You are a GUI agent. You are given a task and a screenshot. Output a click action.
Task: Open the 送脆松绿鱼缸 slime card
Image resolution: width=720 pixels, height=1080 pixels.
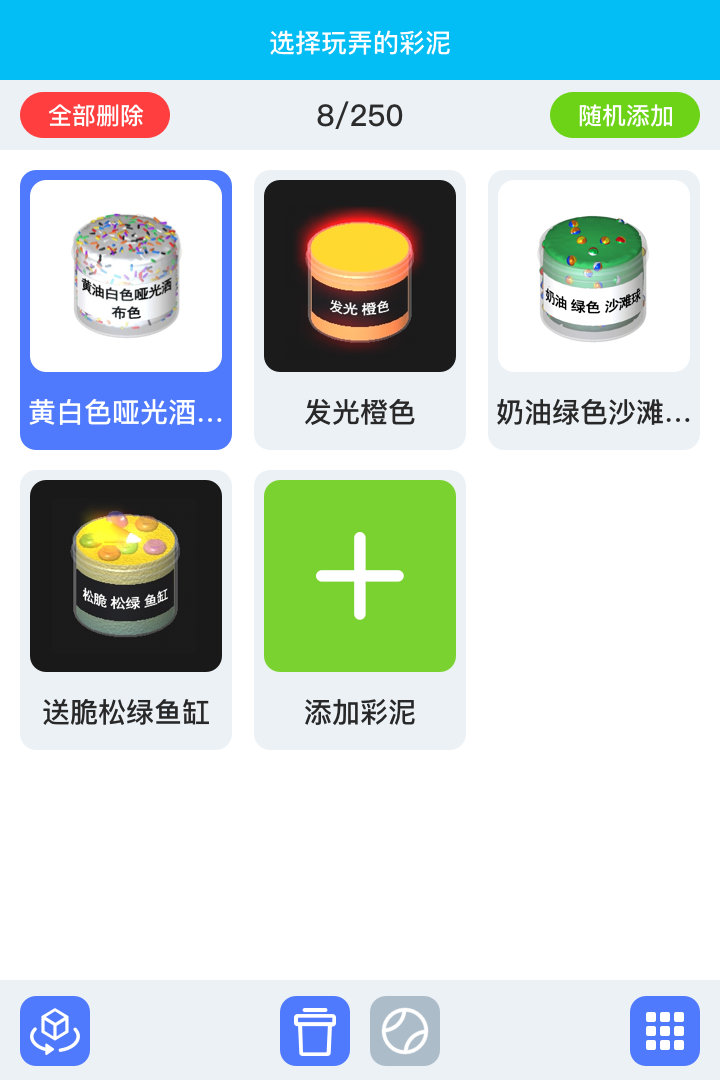[x=126, y=610]
